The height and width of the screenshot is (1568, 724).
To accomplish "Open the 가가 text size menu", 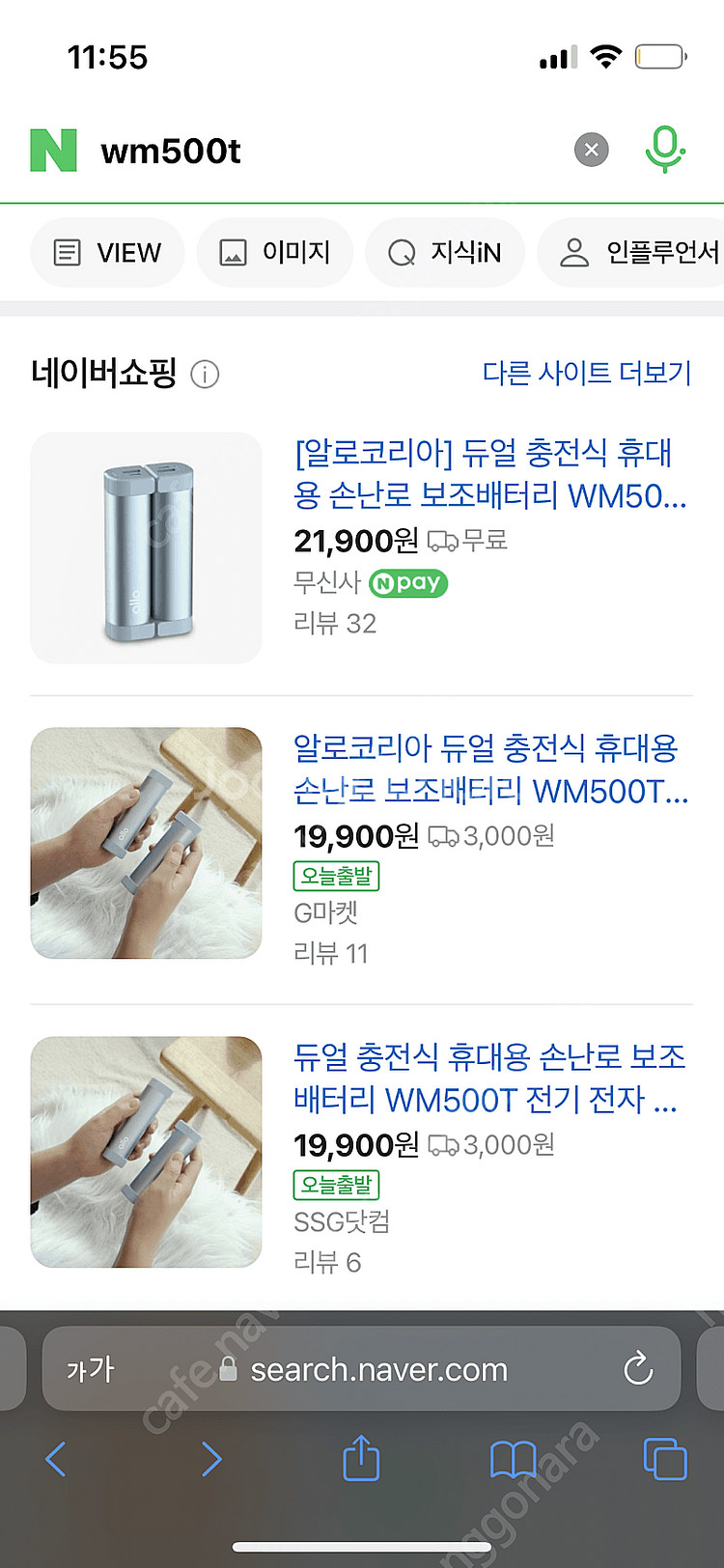I will 91,1369.
